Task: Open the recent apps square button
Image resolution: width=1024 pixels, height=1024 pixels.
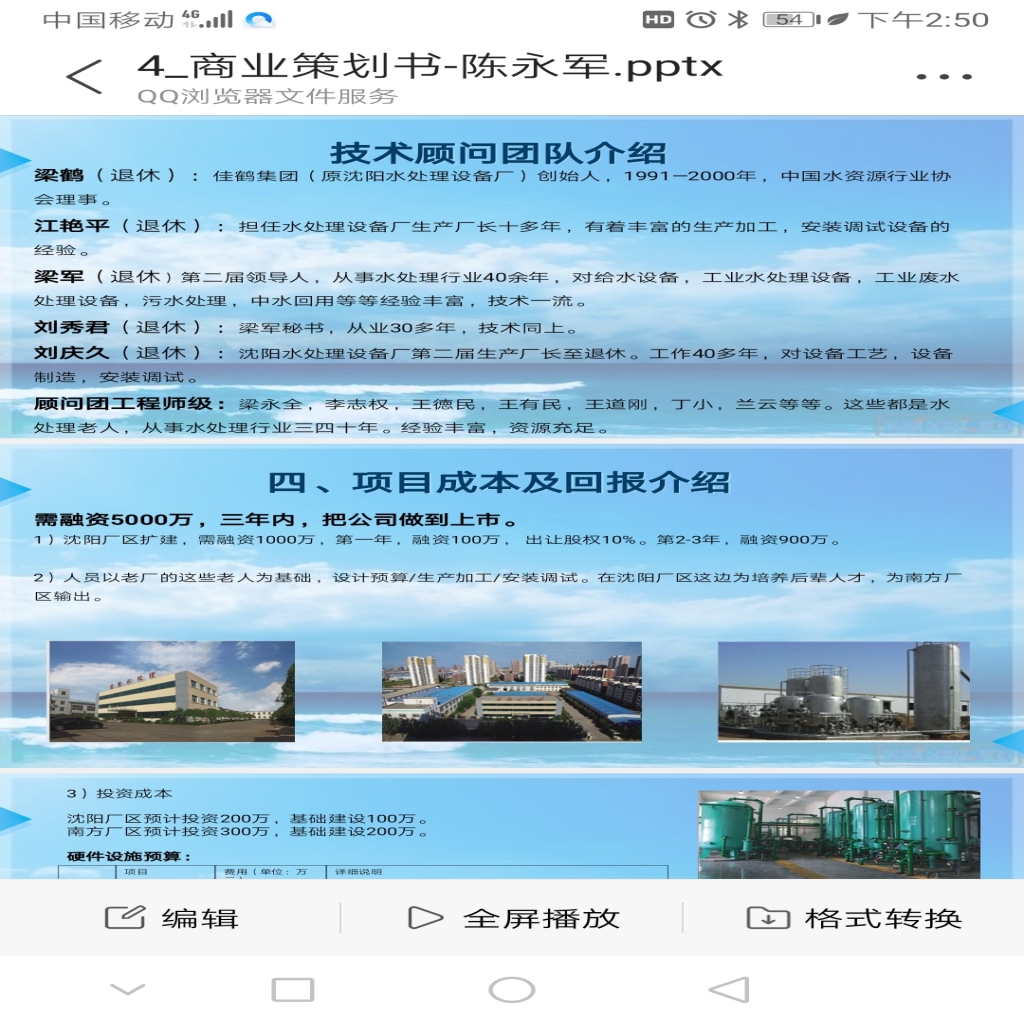Action: point(293,990)
